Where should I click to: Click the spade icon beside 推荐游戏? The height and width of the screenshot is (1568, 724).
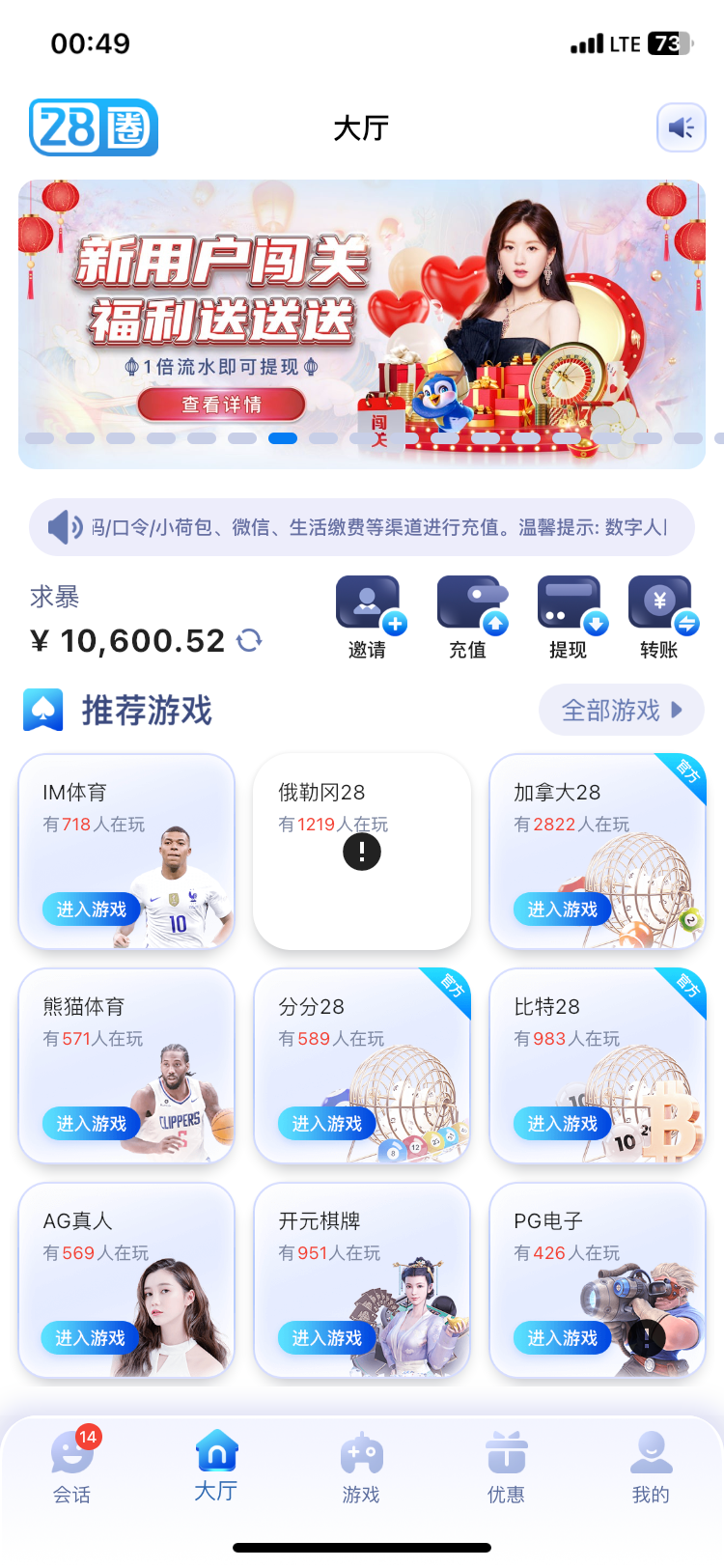coord(42,709)
